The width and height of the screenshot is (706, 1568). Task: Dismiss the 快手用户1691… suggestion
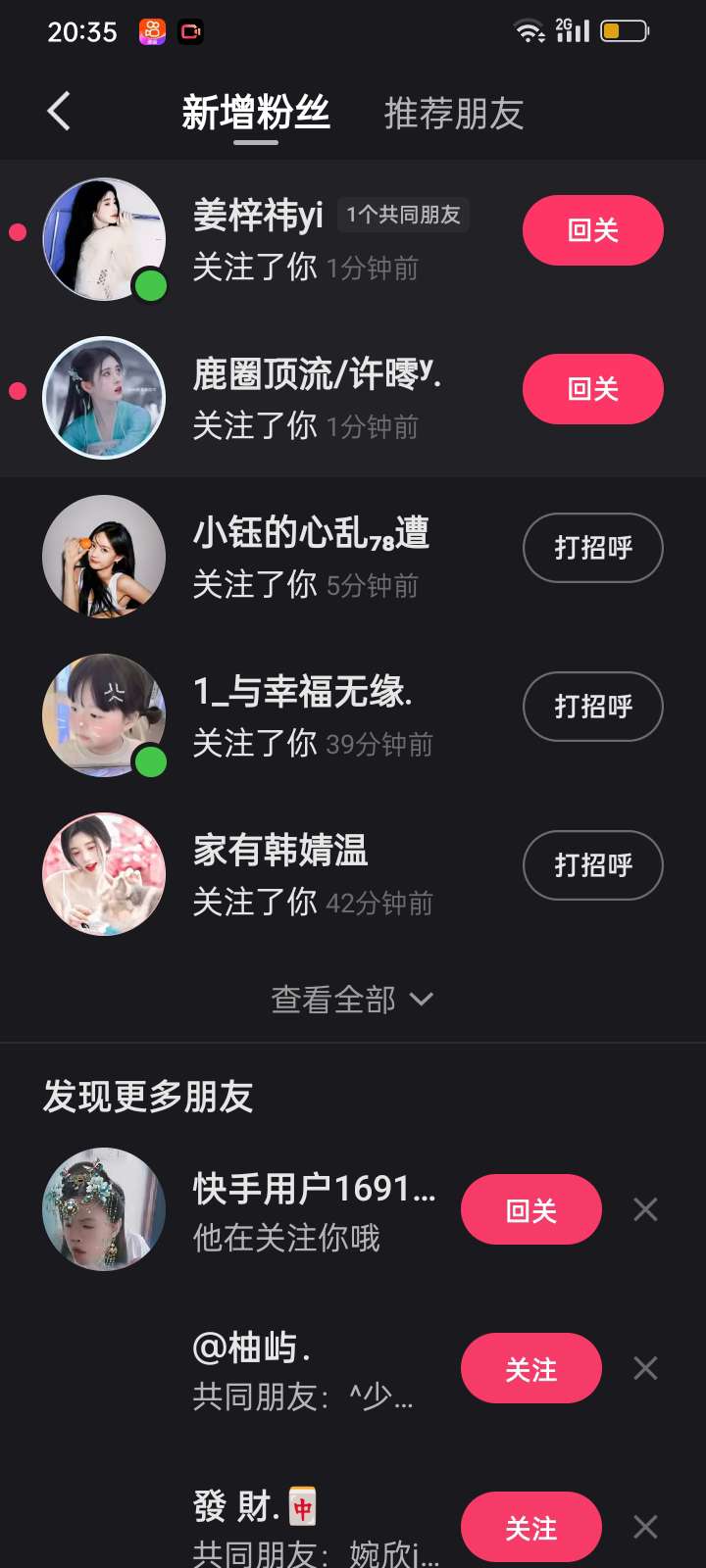645,1210
